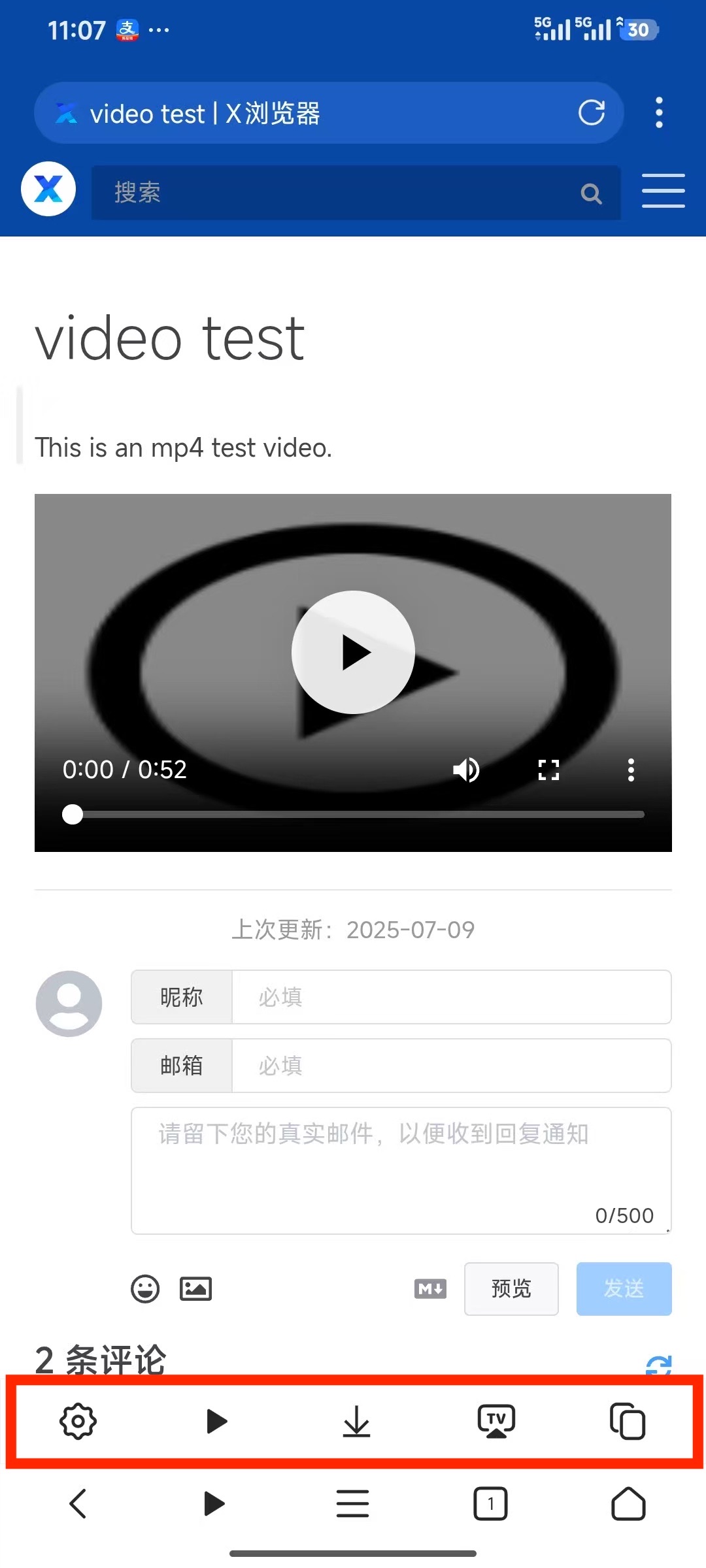Open the browser overflow menu
The width and height of the screenshot is (706, 1568).
[659, 112]
